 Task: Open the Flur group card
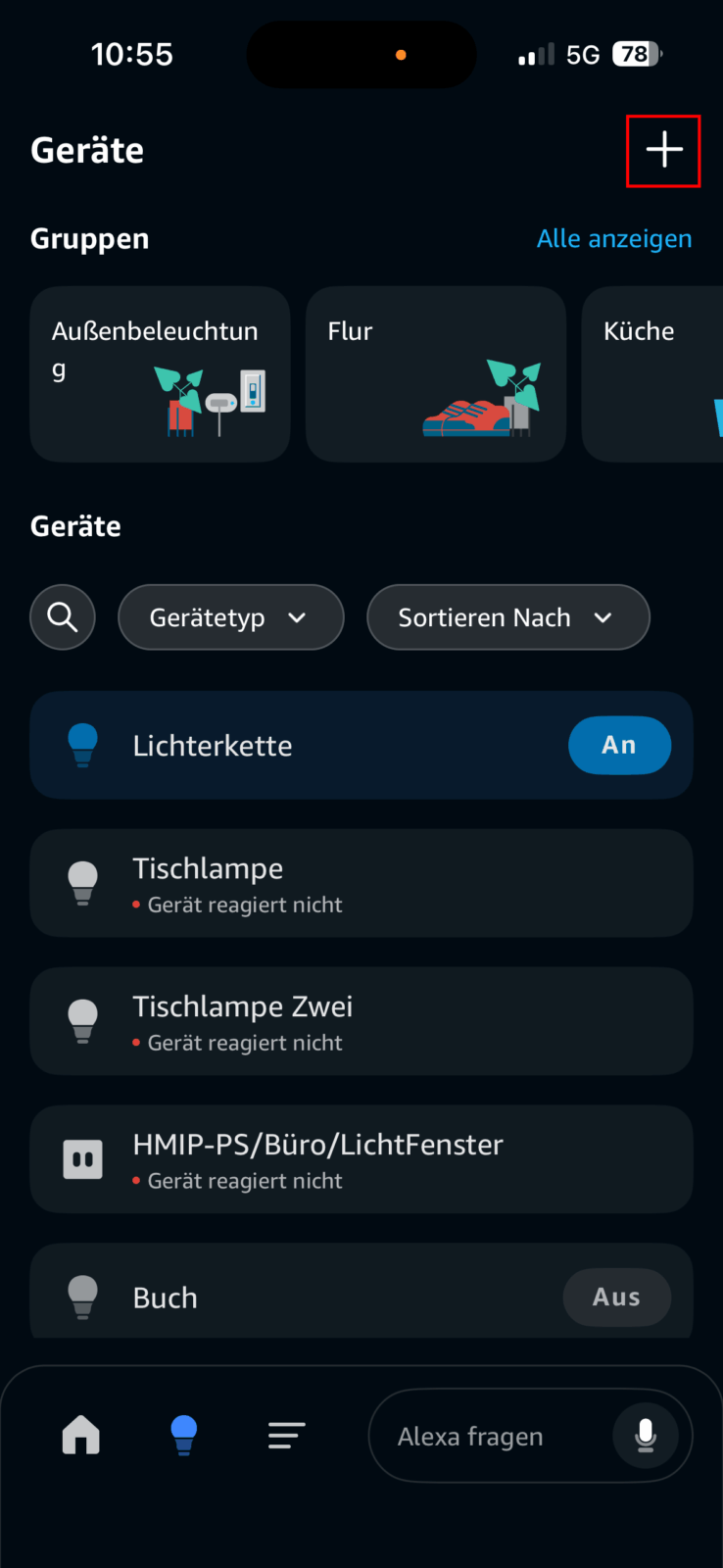[435, 373]
